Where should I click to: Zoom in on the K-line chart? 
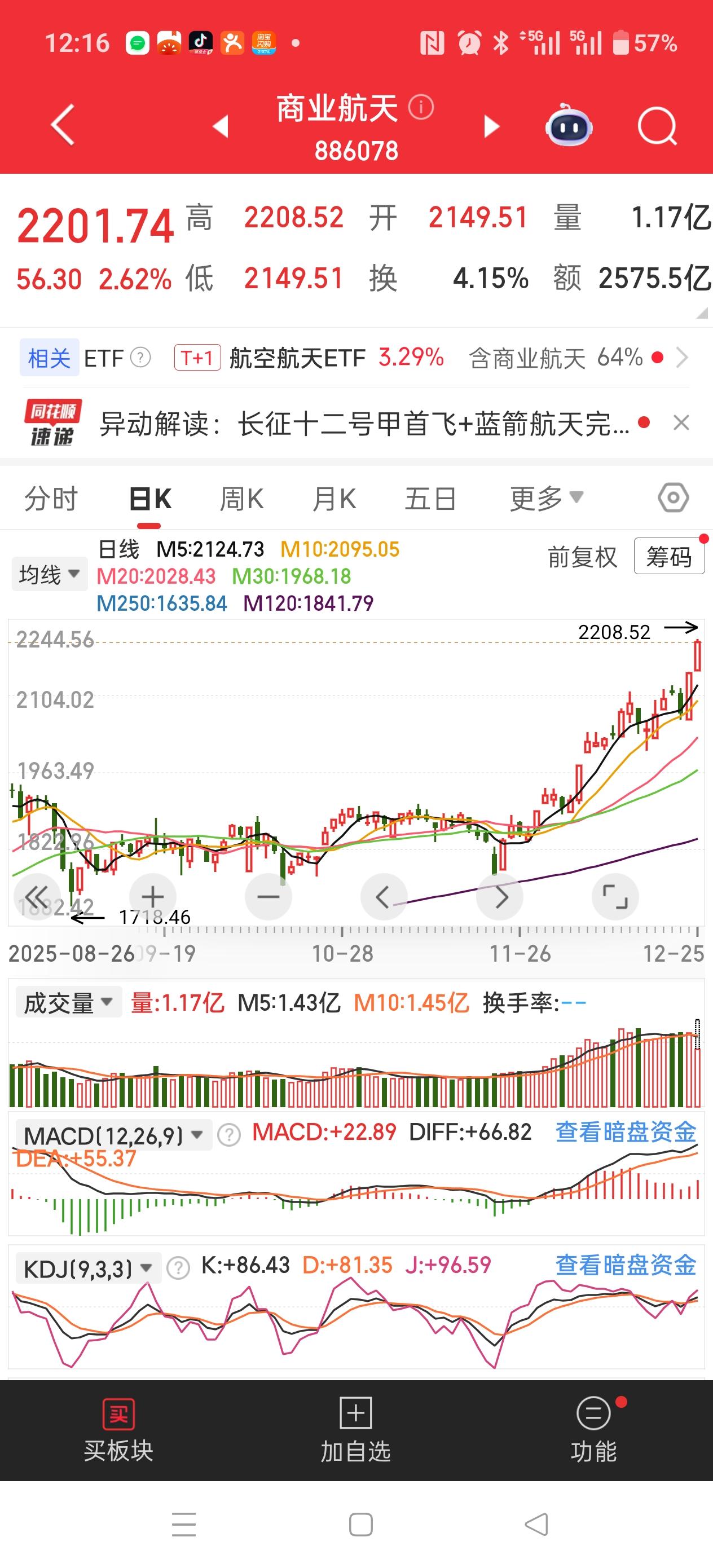(x=152, y=896)
